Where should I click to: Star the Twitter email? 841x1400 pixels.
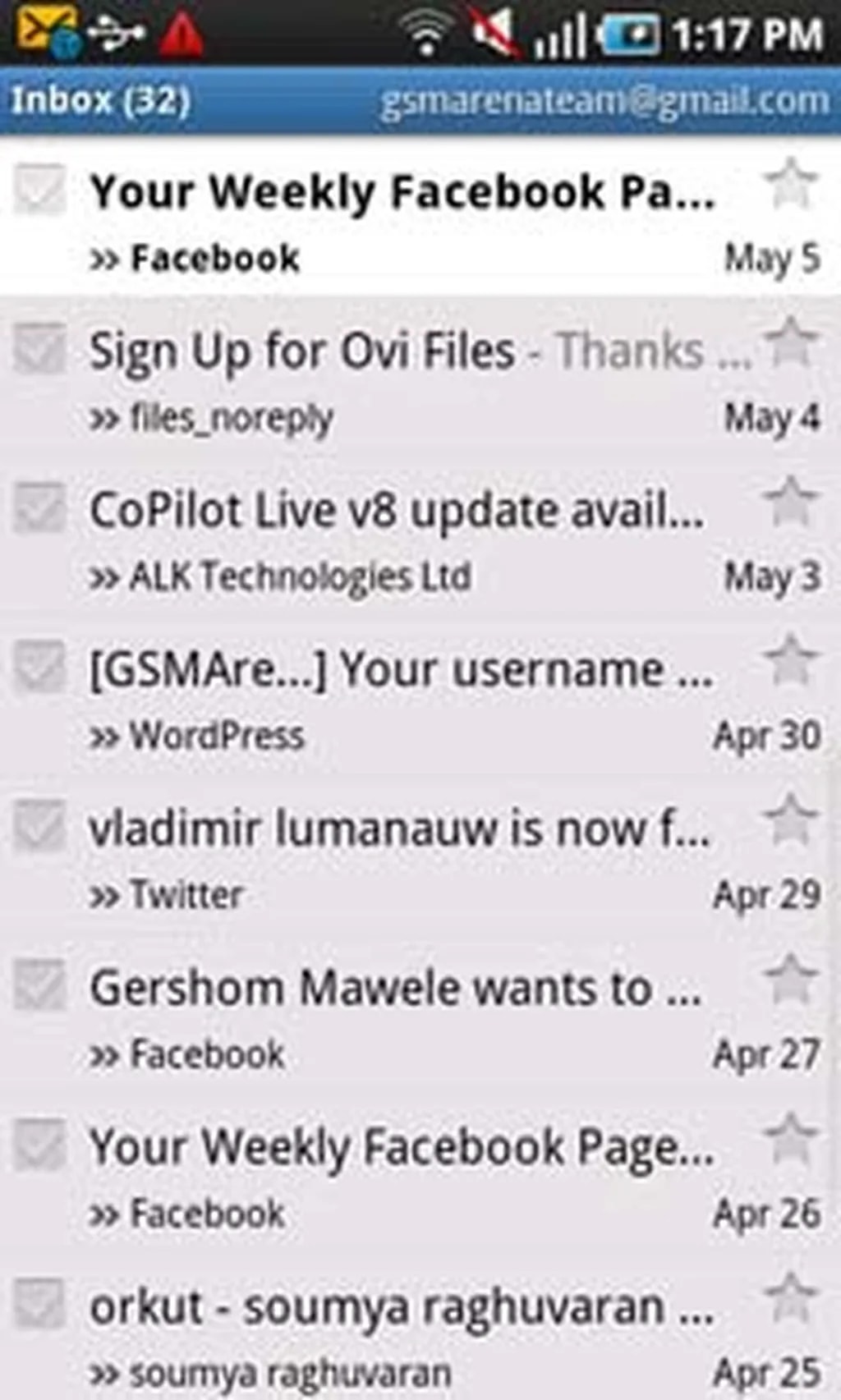tap(791, 820)
